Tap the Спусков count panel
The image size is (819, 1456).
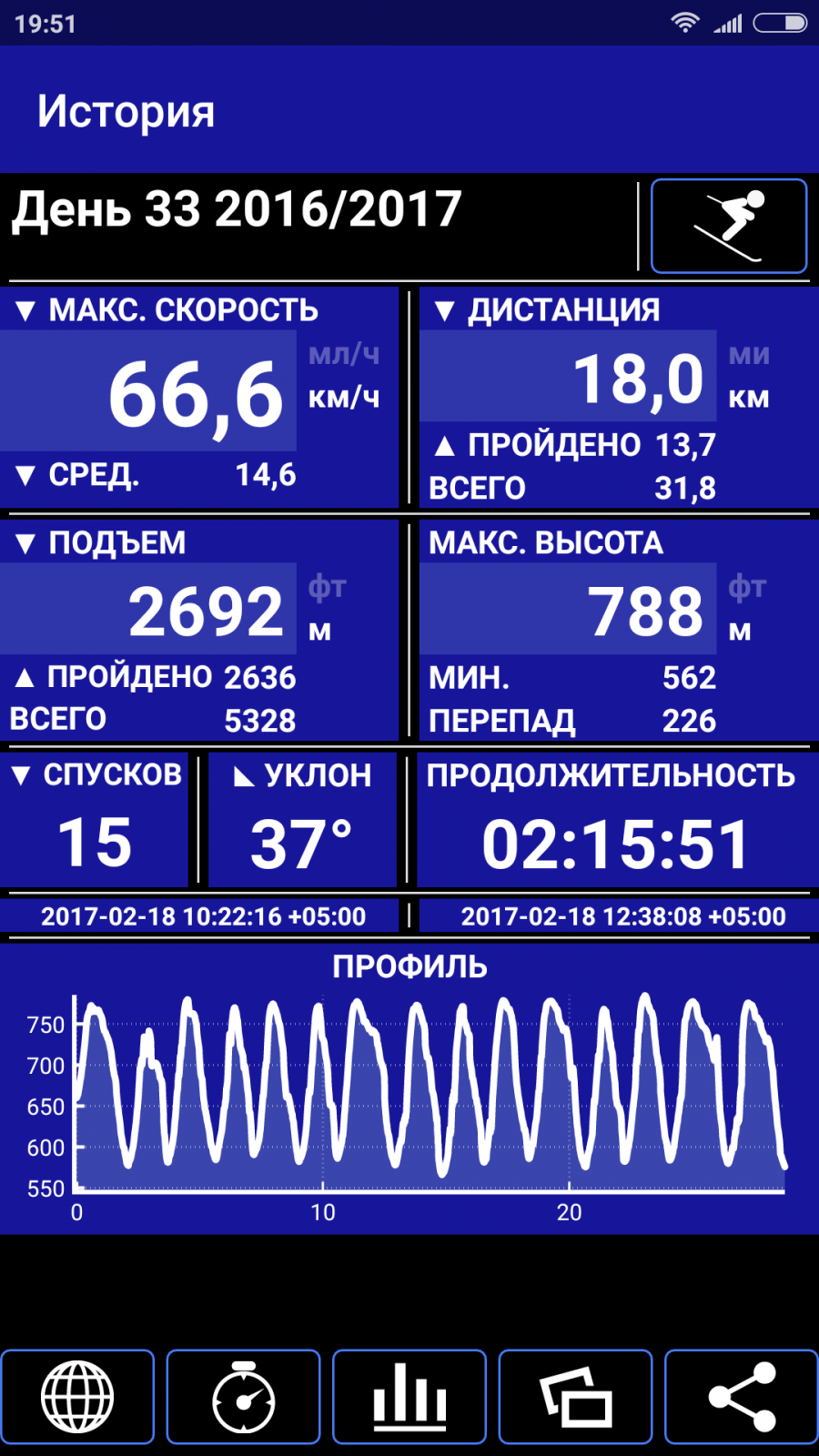[x=94, y=819]
